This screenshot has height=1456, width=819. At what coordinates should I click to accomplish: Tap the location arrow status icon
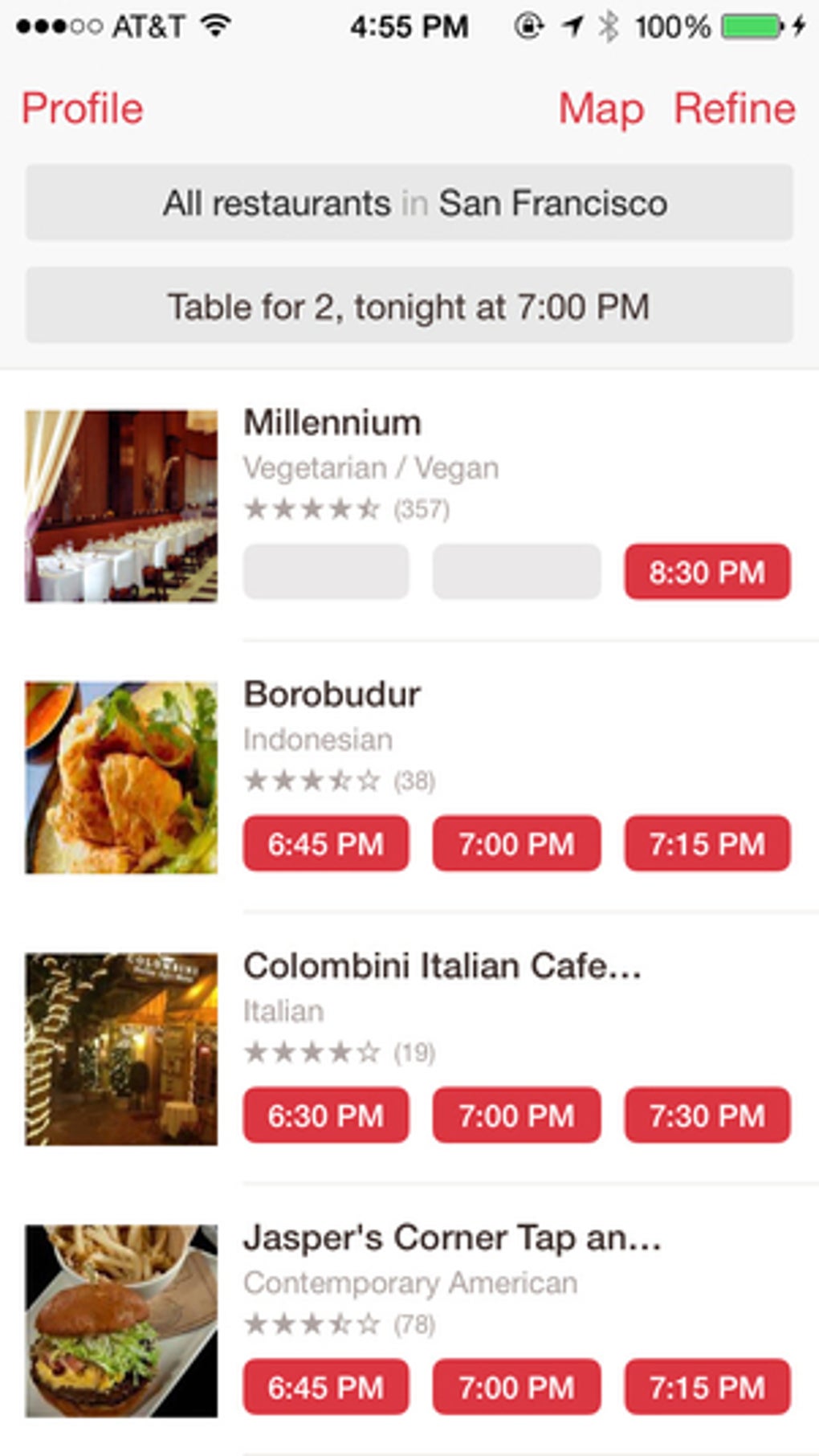[572, 25]
